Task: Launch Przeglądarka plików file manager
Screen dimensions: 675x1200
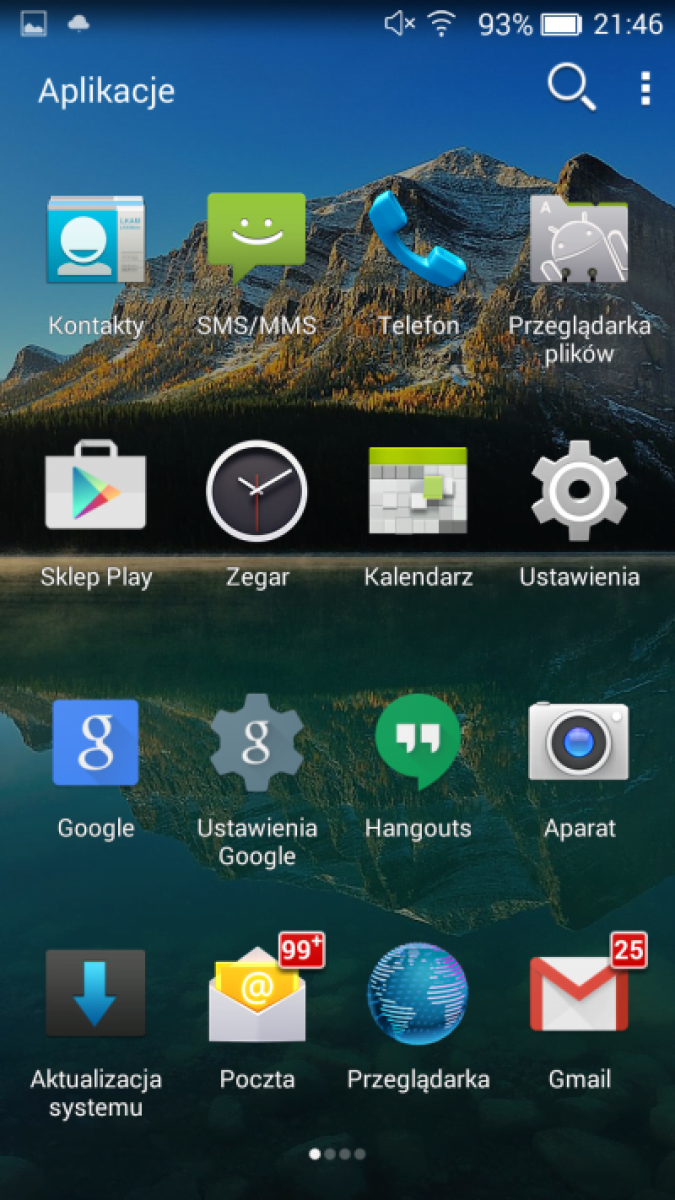Action: [579, 242]
